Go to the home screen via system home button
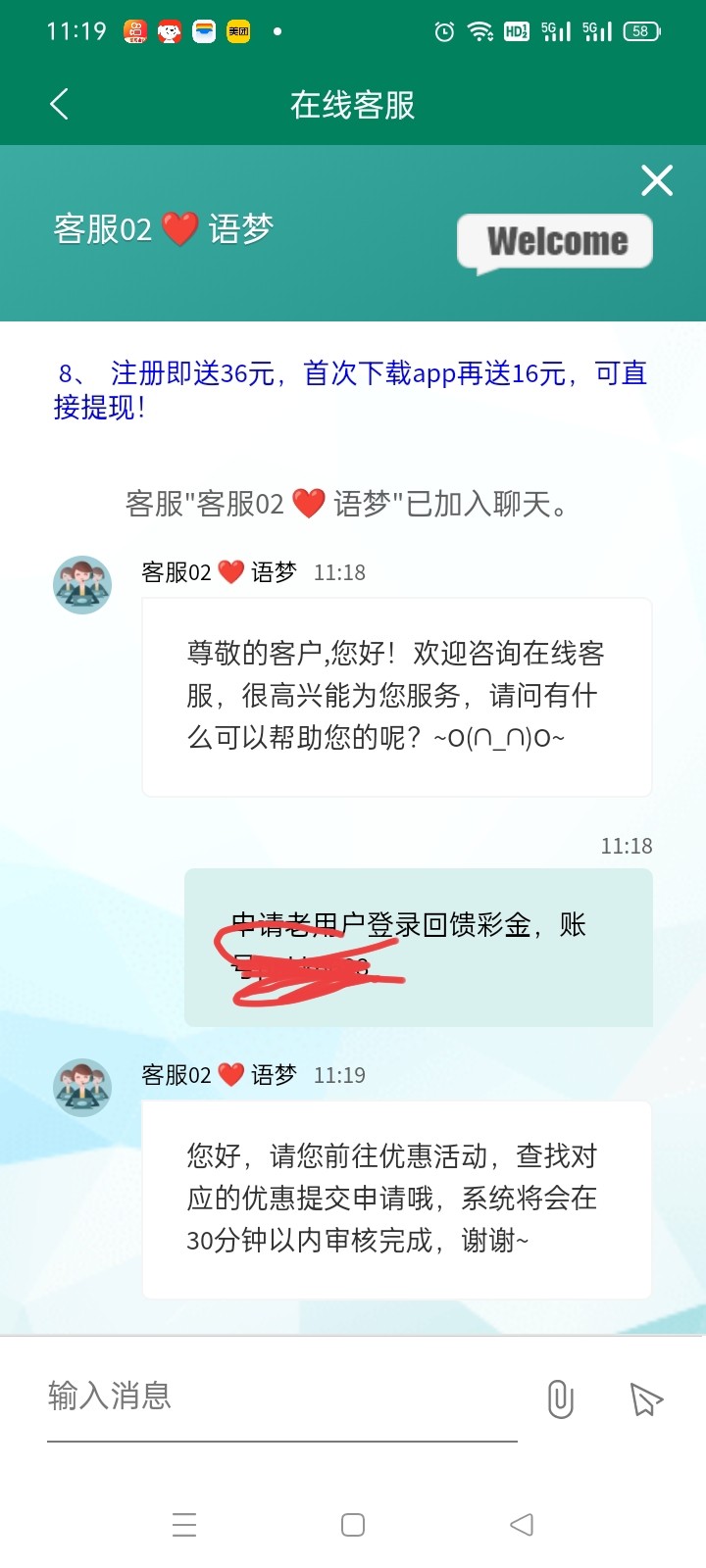Screen dimensions: 706x1568 click(x=353, y=1525)
